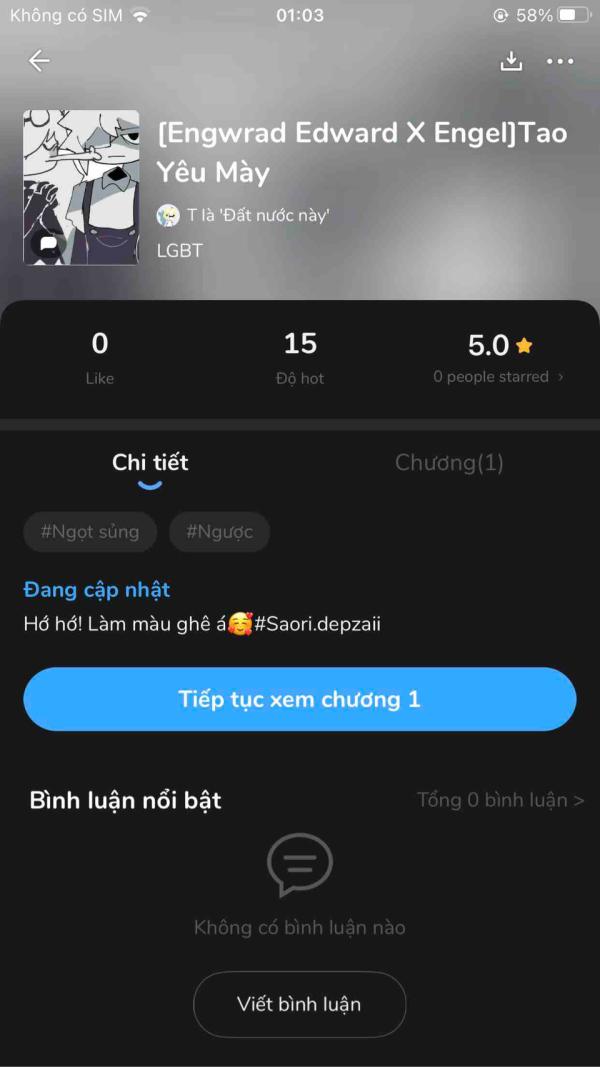Open author T là 'Đất nước này' profile
This screenshot has height=1067, width=600.
tap(244, 215)
